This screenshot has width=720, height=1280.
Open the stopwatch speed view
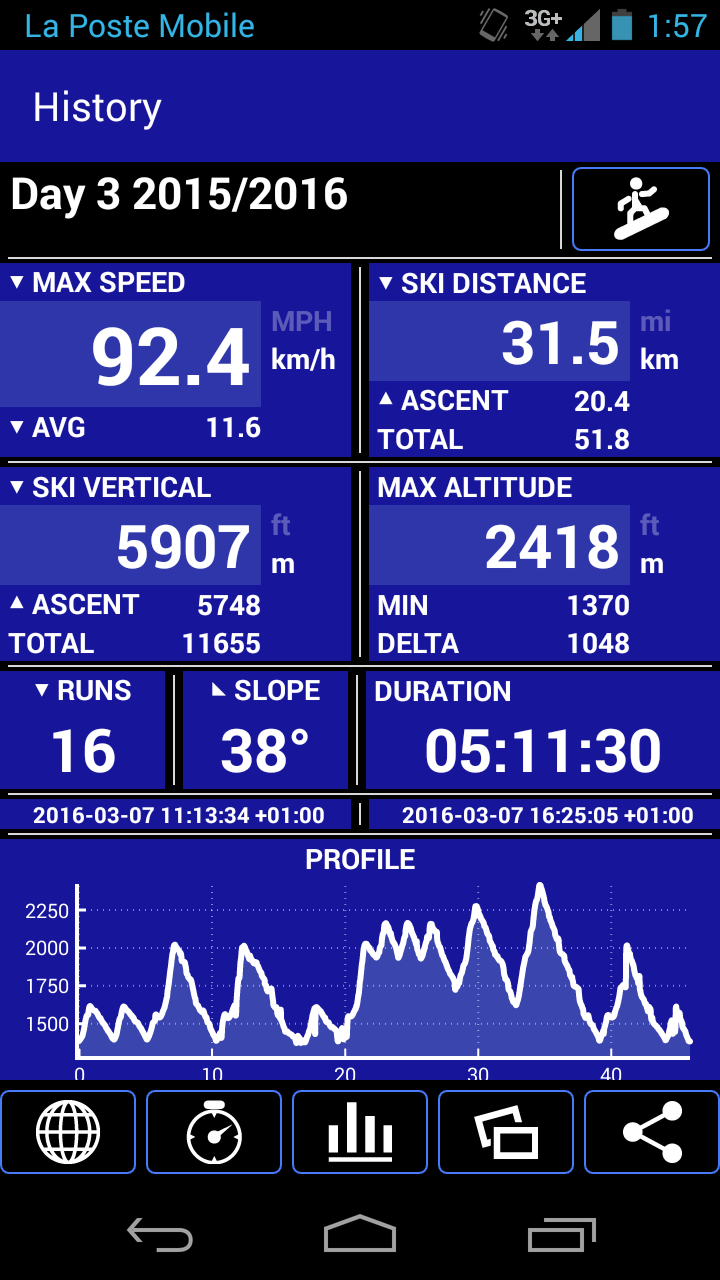pyautogui.click(x=214, y=1132)
